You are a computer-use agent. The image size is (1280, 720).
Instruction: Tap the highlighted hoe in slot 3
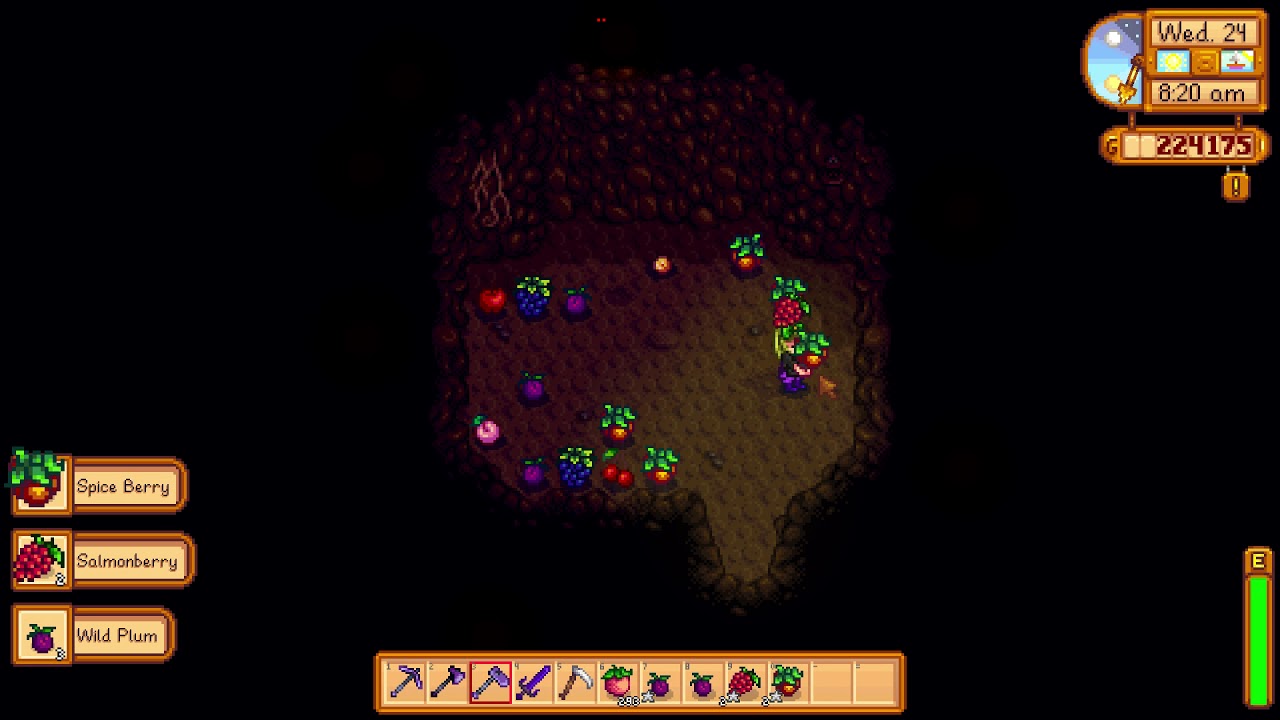(x=491, y=683)
